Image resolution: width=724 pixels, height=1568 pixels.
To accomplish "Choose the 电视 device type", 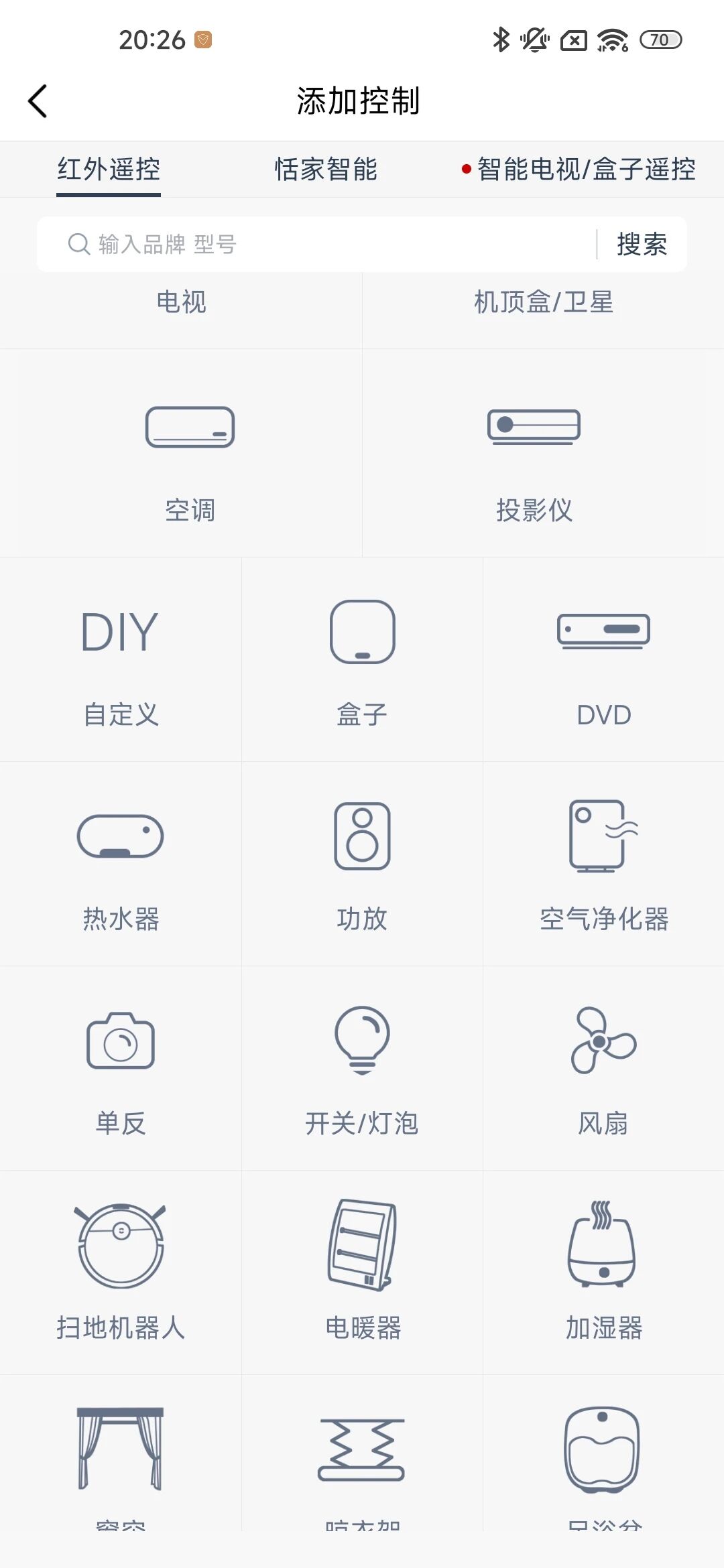I will point(181,303).
